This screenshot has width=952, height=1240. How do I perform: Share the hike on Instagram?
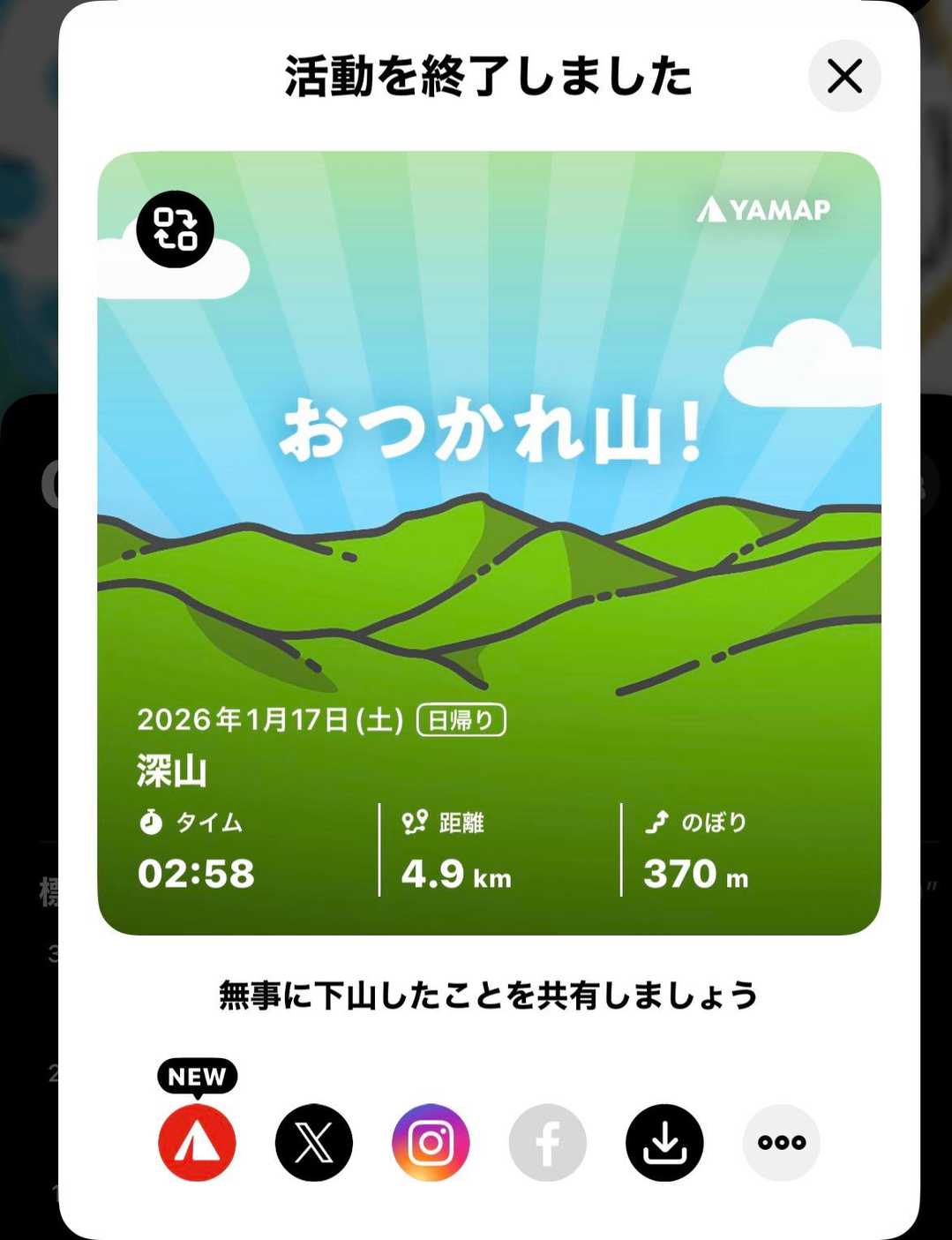pyautogui.click(x=431, y=1142)
